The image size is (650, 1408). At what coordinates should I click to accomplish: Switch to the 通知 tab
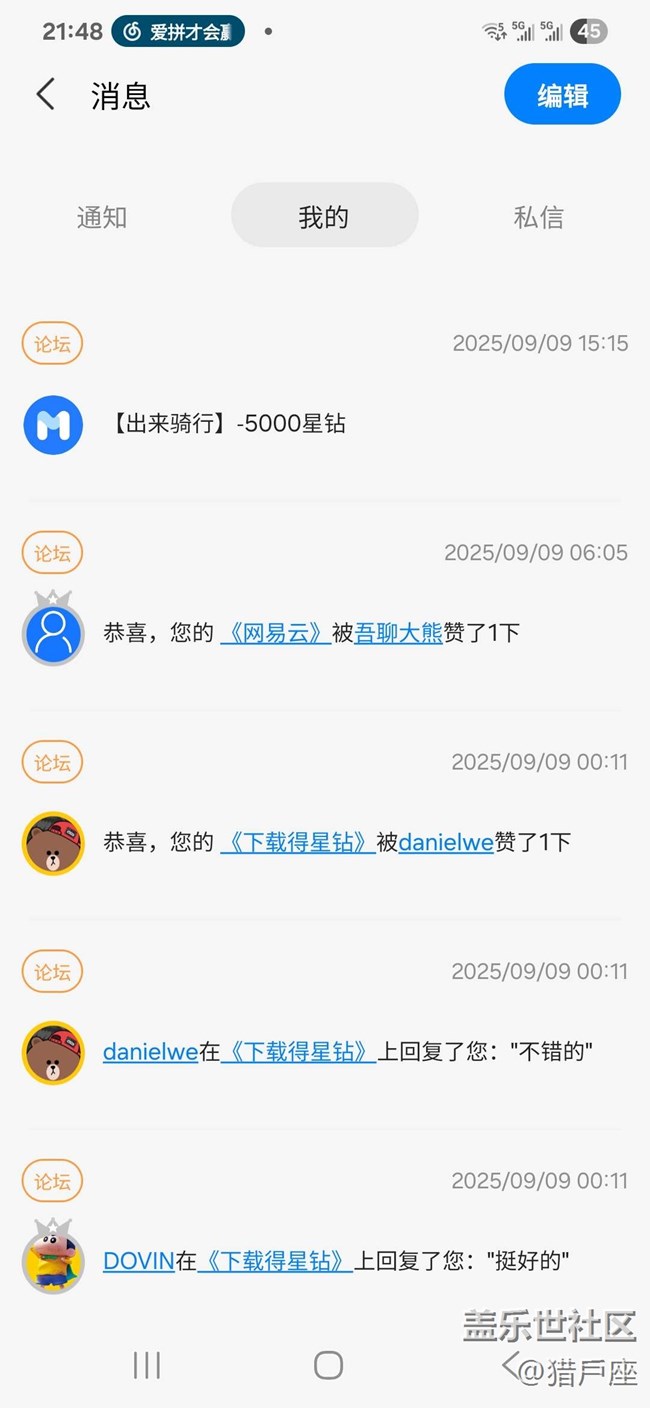tap(102, 217)
